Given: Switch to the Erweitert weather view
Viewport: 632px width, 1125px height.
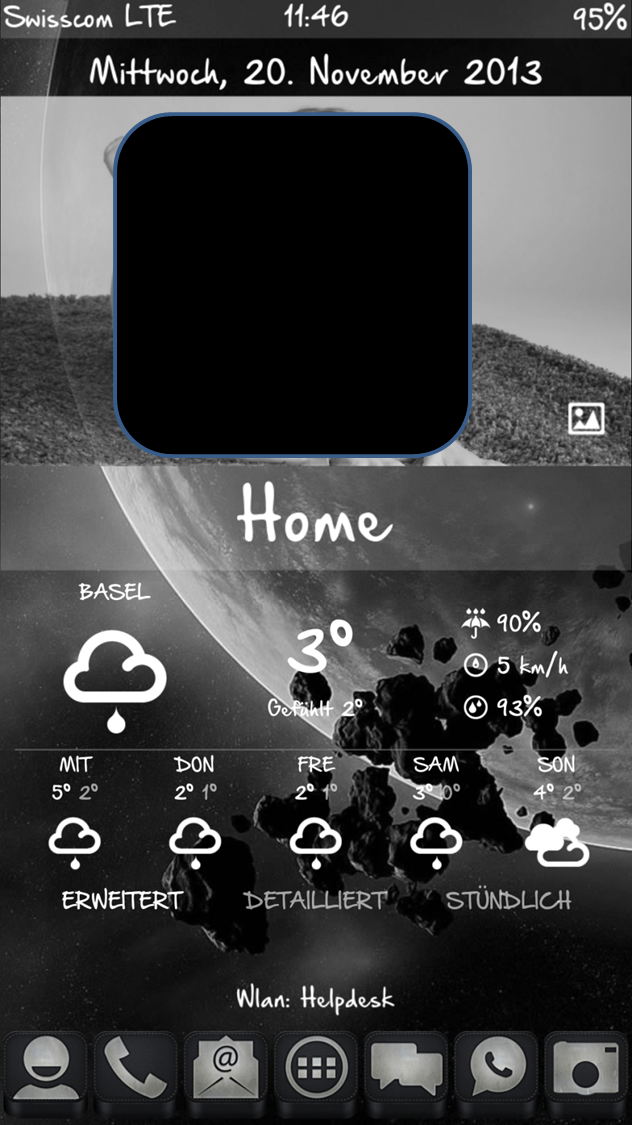Looking at the screenshot, I should (x=122, y=900).
